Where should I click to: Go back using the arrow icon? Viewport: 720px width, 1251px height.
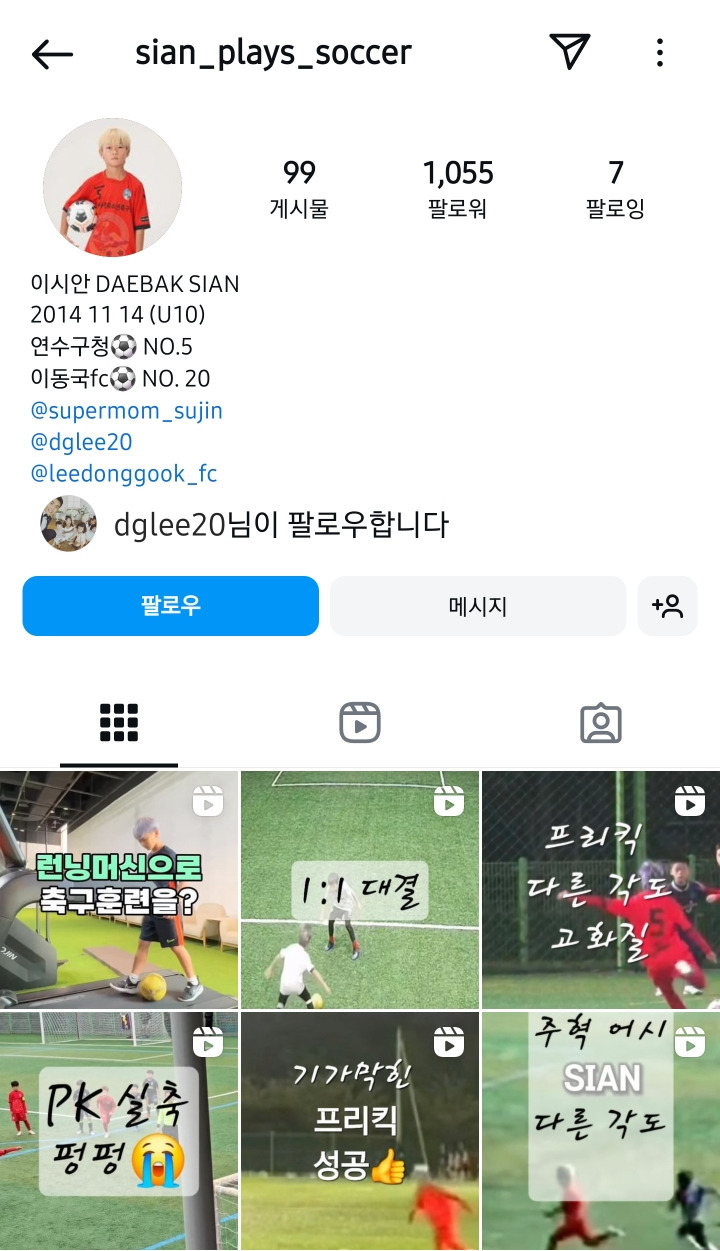(52, 54)
